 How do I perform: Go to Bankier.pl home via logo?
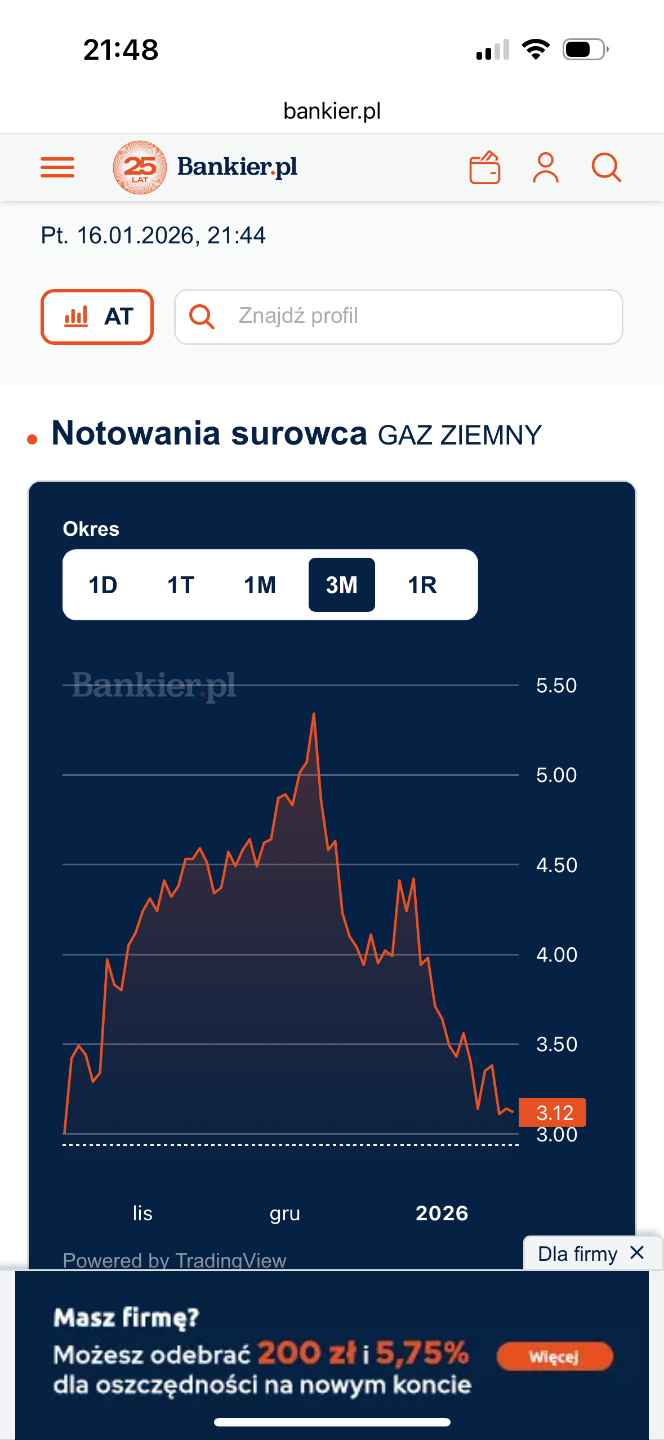coord(206,167)
